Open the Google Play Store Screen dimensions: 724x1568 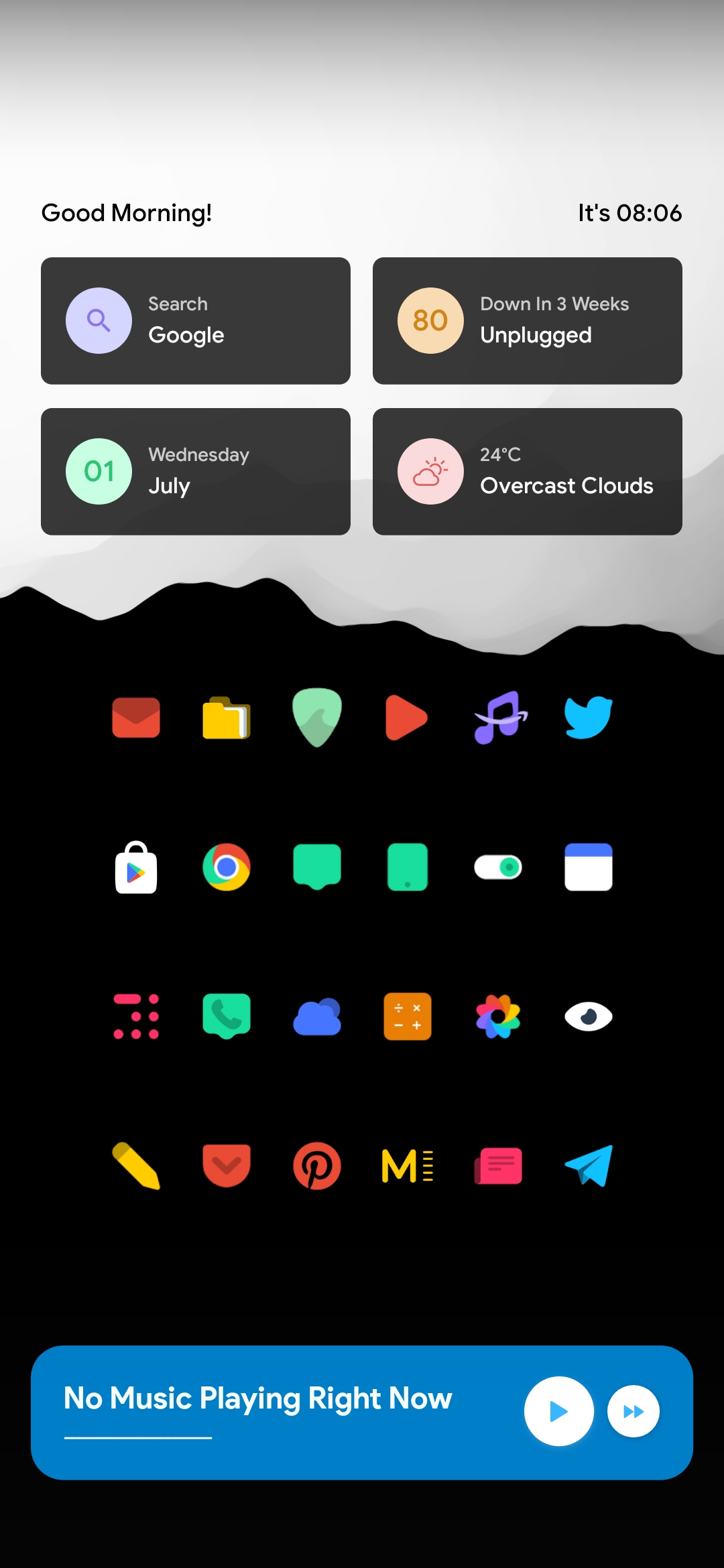[x=135, y=867]
